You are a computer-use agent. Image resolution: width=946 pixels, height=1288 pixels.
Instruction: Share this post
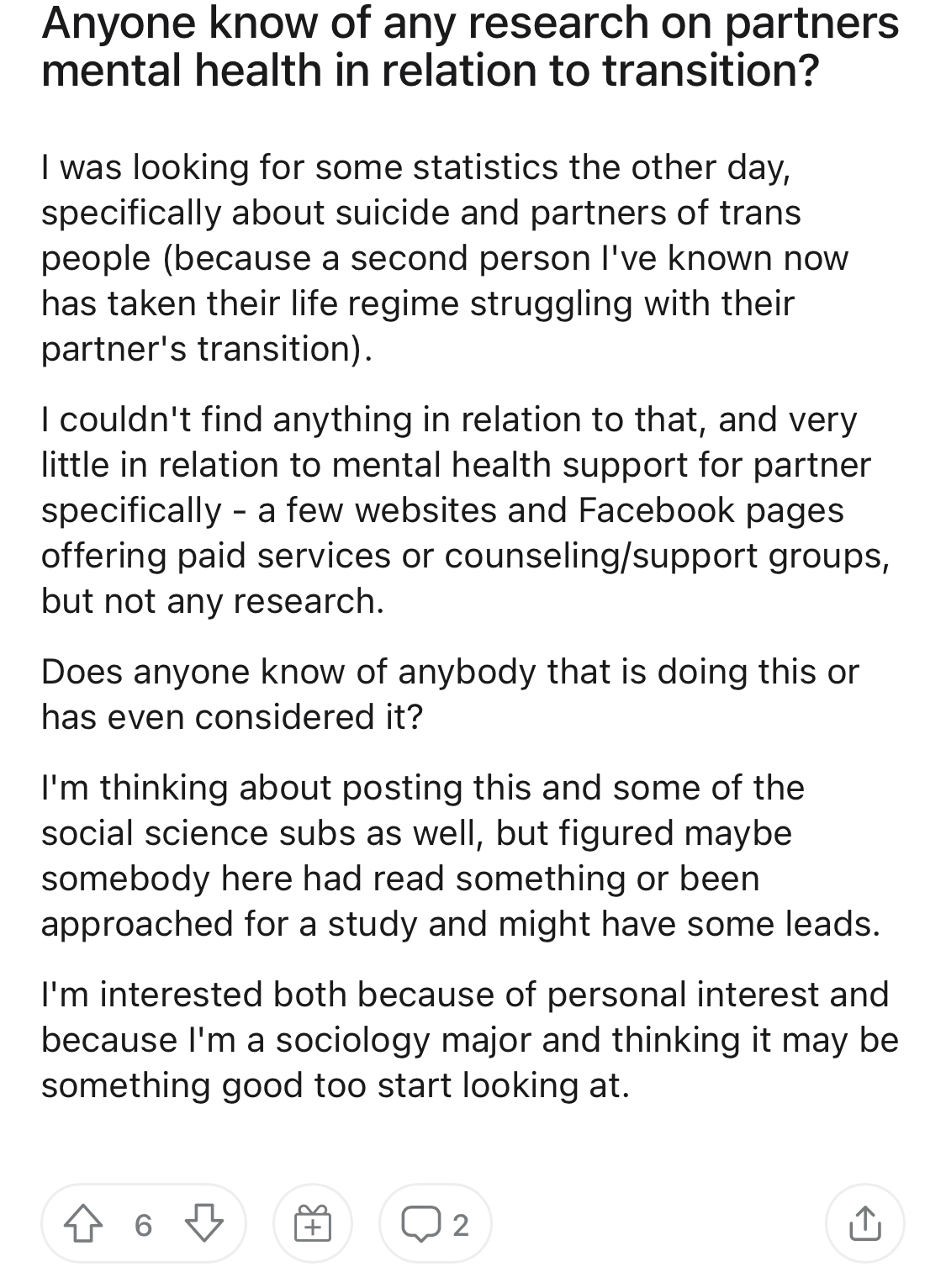click(864, 1224)
